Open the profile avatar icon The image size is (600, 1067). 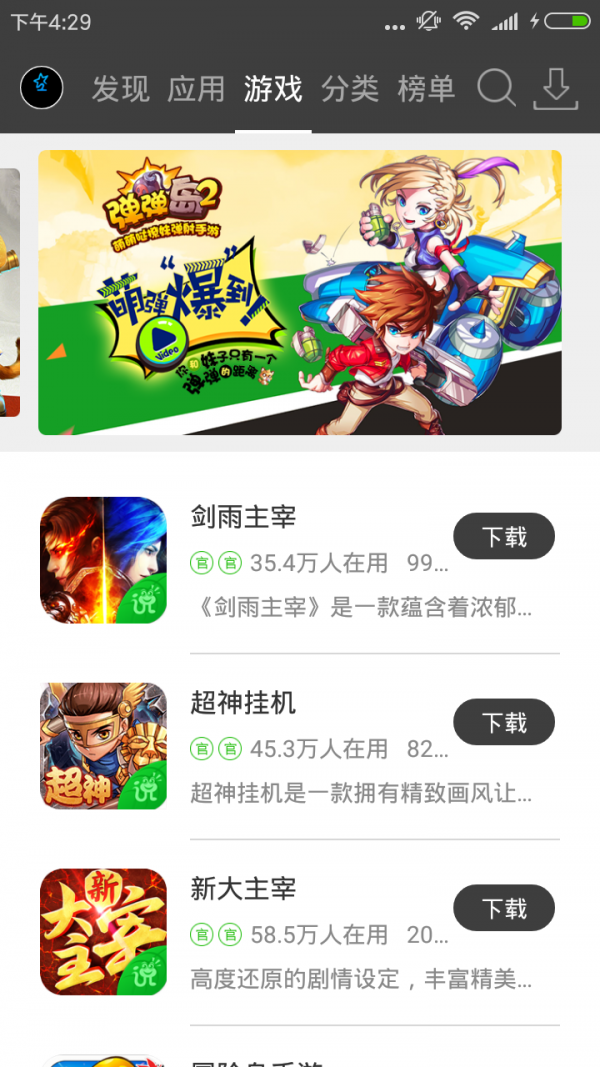[x=42, y=88]
